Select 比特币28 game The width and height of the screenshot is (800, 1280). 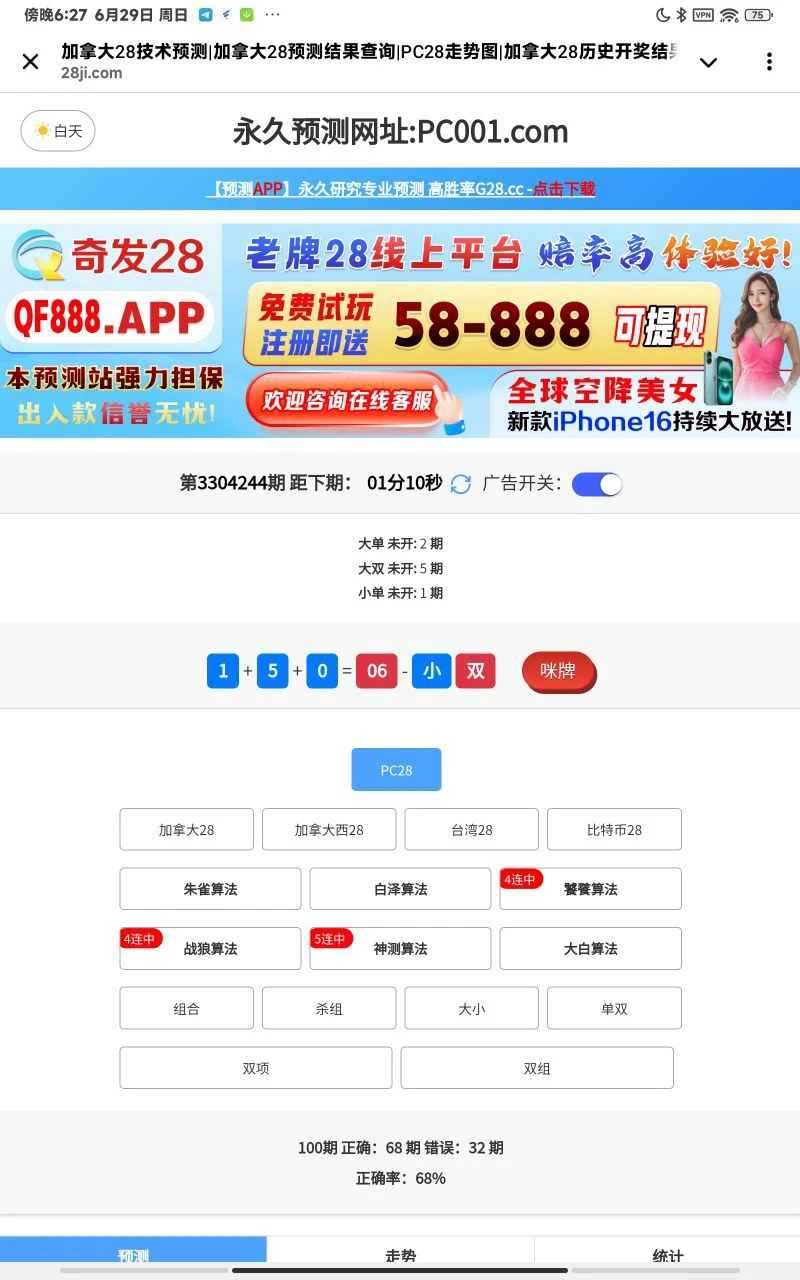tap(614, 830)
